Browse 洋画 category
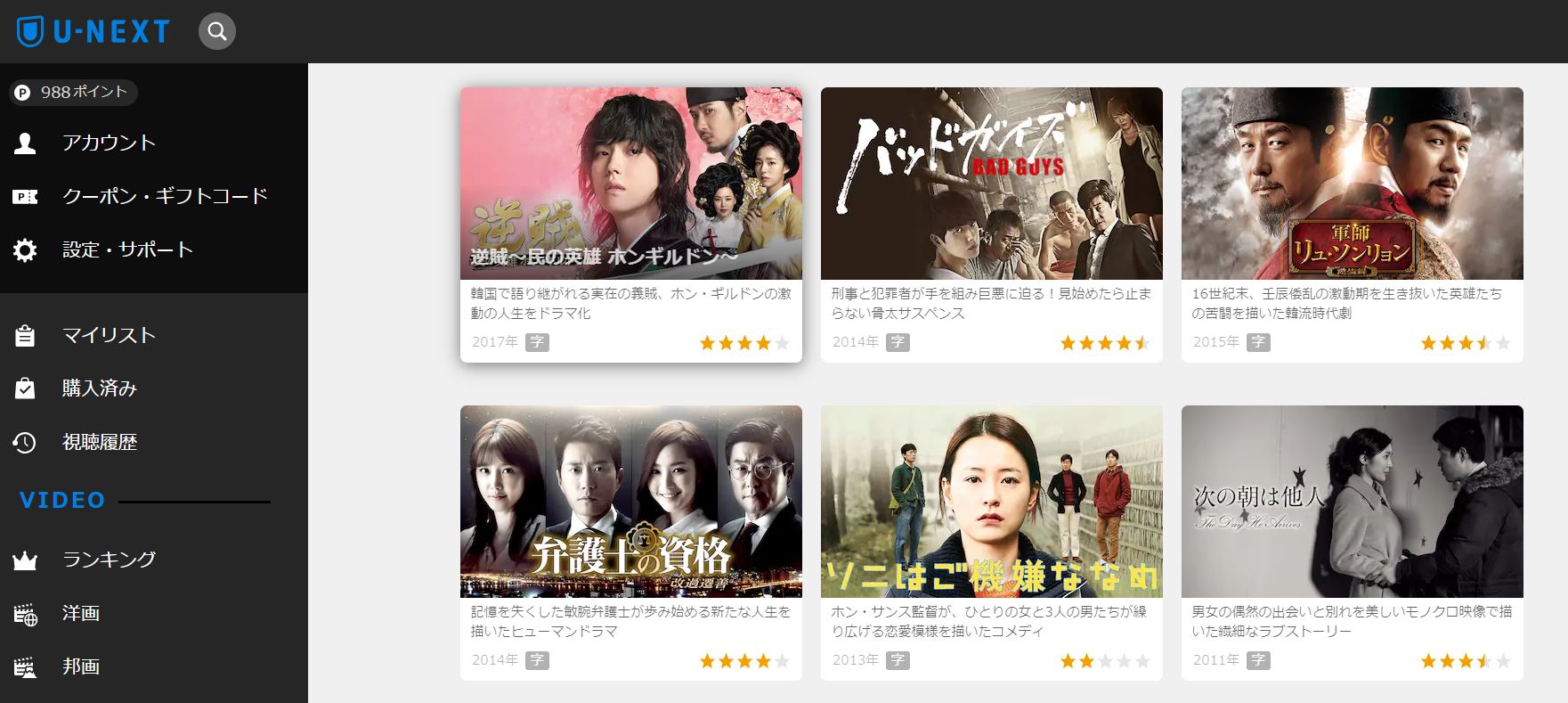This screenshot has width=1568, height=703. pos(80,613)
